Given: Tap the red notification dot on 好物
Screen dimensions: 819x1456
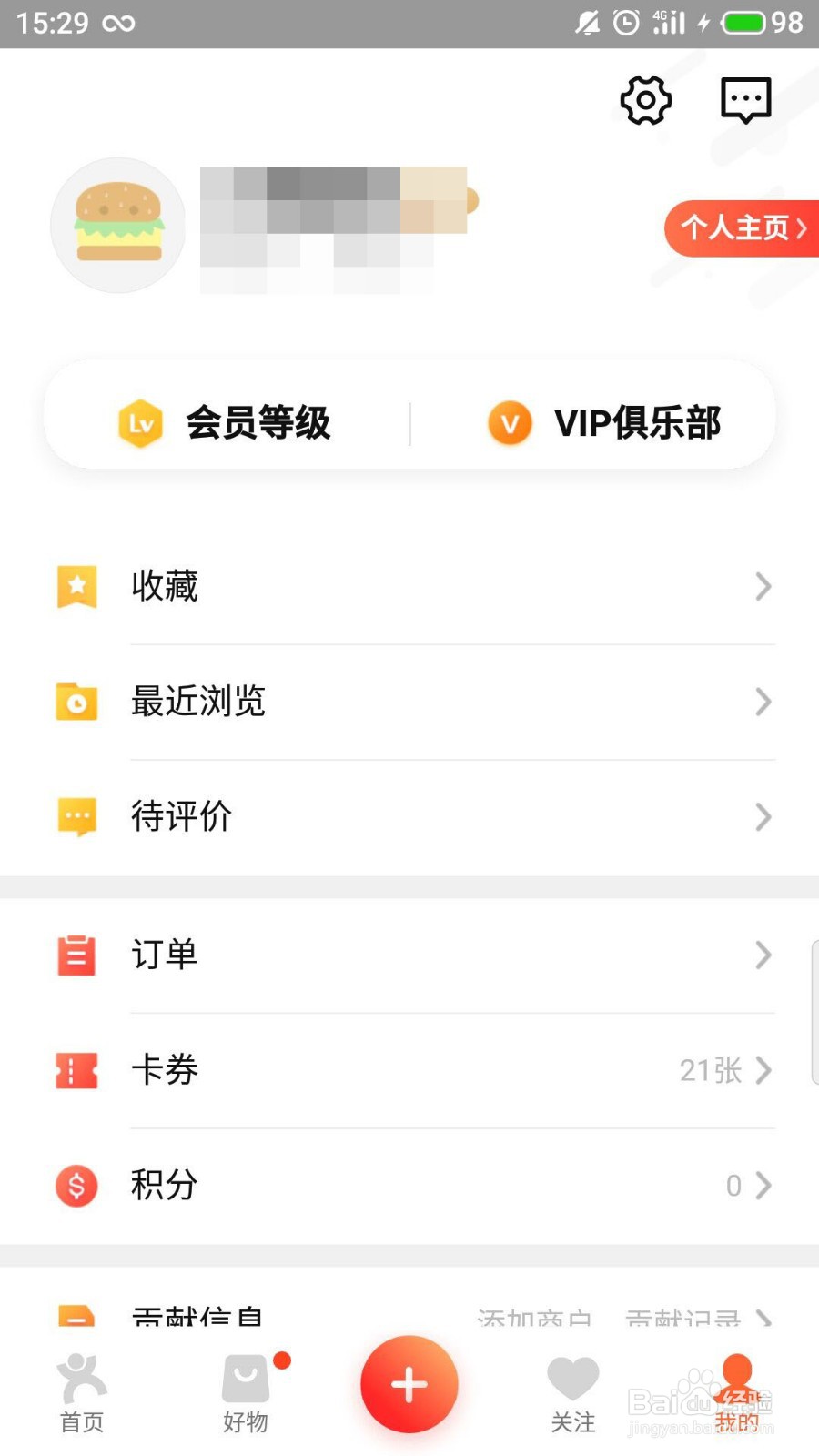Looking at the screenshot, I should 282,1361.
